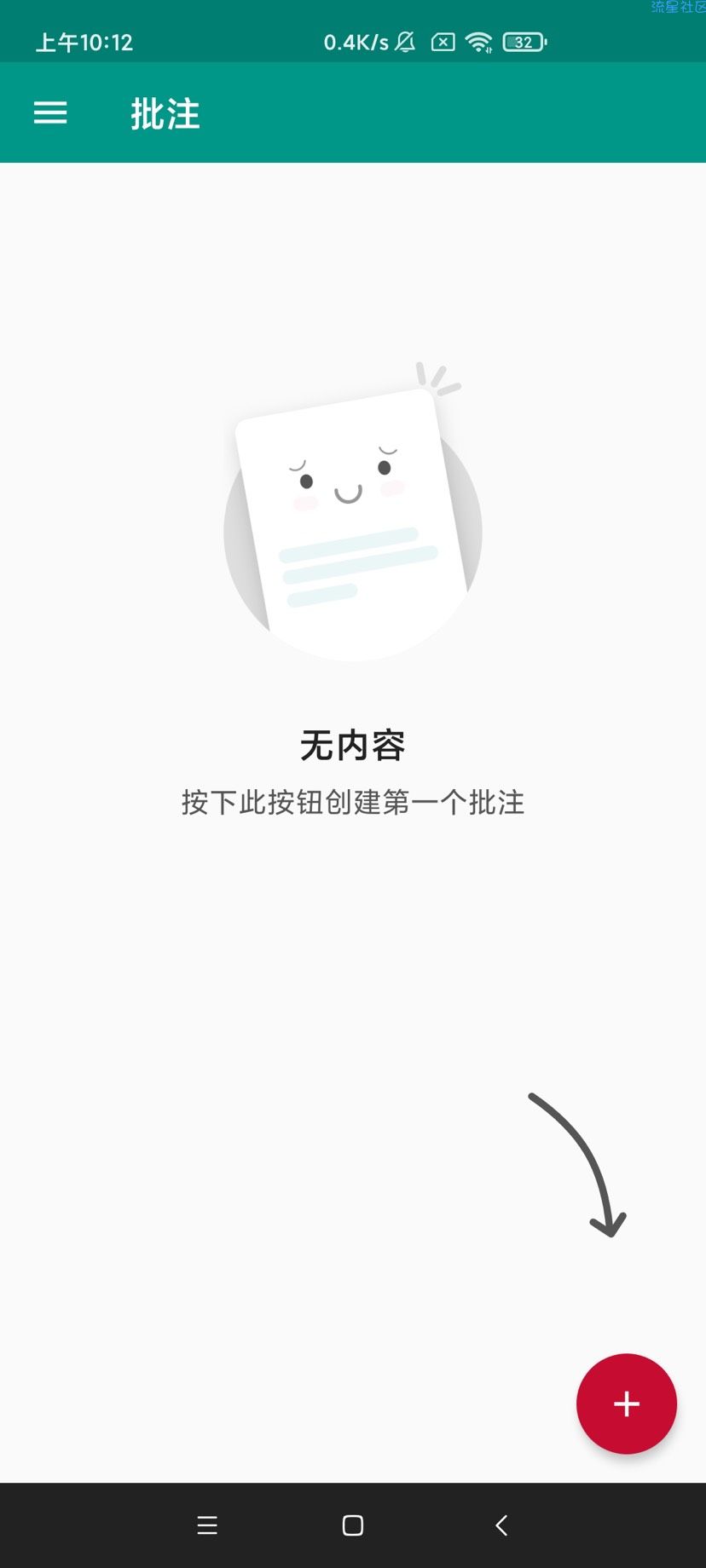Open the hamburger drawer menu

pos(50,112)
